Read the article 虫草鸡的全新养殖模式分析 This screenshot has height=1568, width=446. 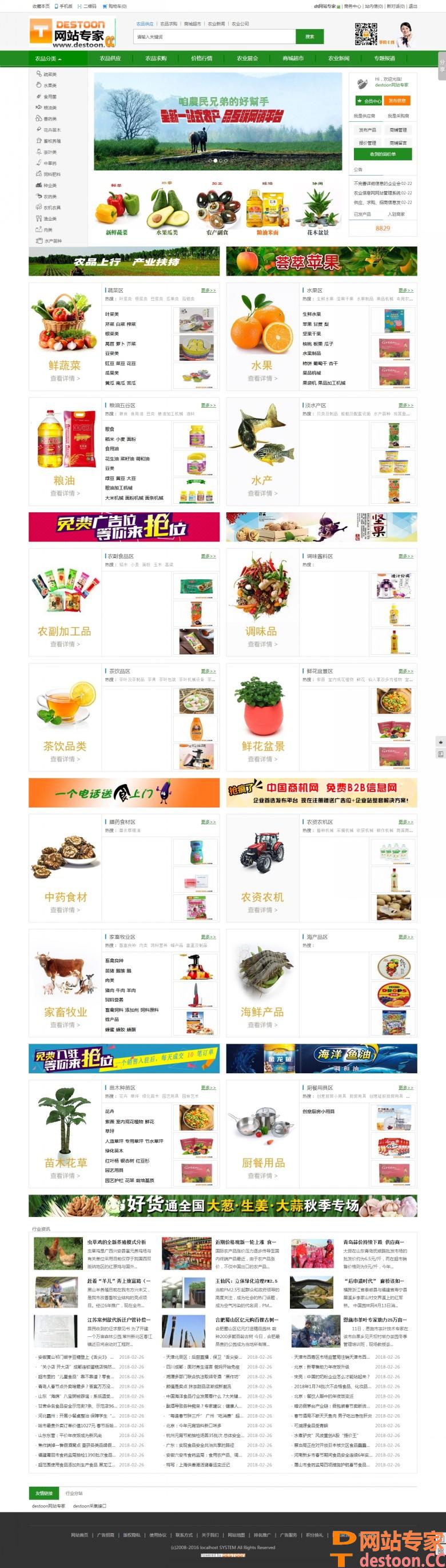[x=116, y=1241]
